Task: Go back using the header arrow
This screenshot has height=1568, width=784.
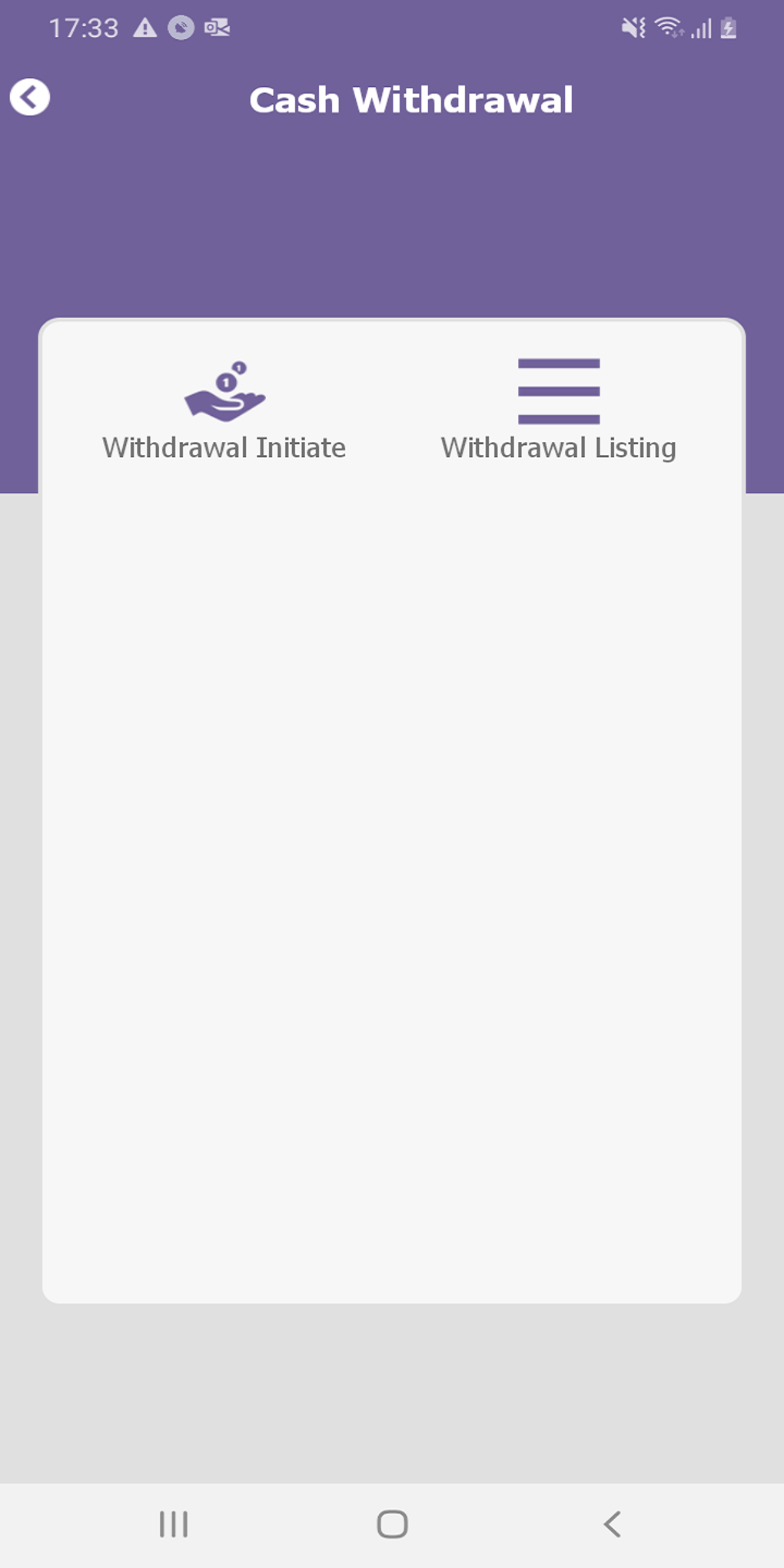Action: [x=30, y=98]
